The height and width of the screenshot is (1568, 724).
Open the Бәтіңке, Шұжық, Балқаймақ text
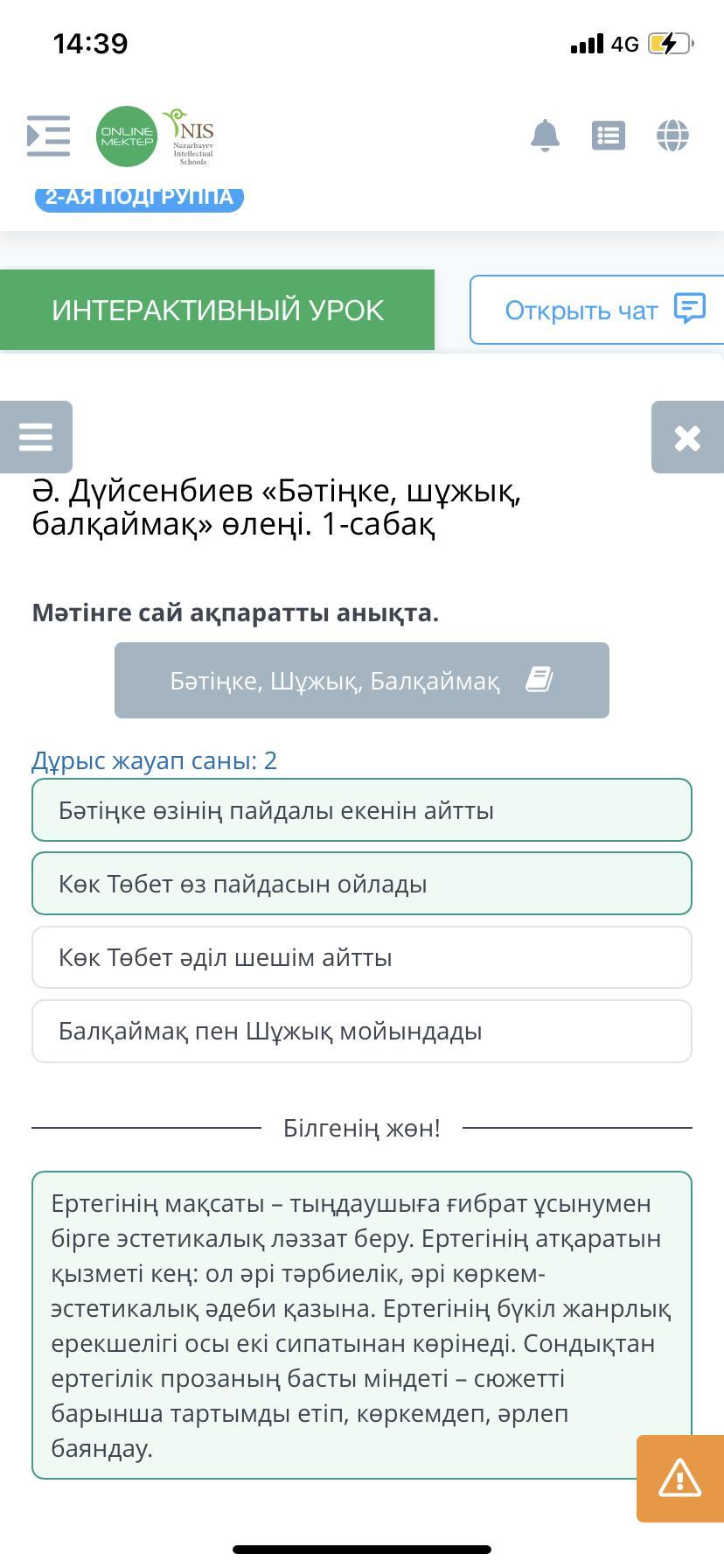(x=361, y=680)
